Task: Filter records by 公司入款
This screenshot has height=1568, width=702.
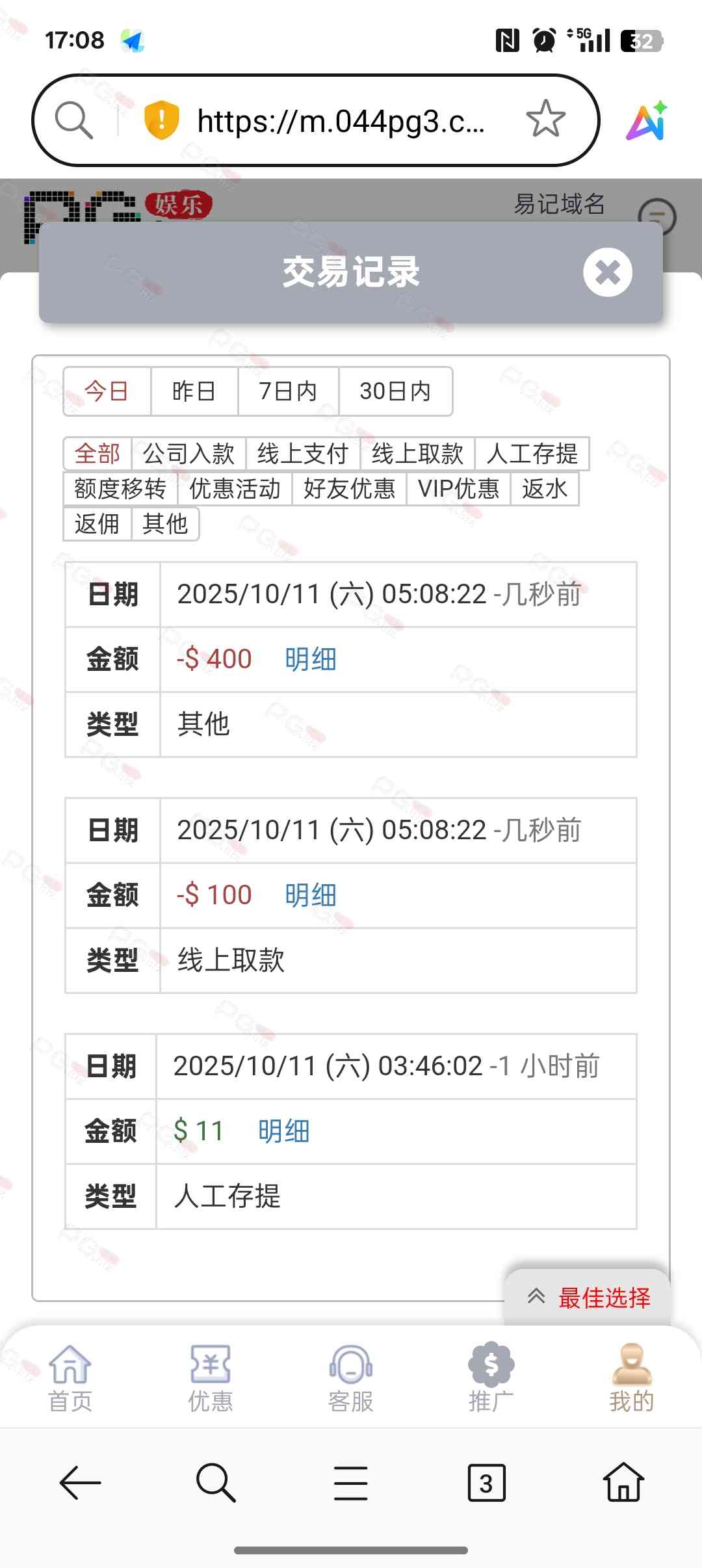Action: click(188, 454)
